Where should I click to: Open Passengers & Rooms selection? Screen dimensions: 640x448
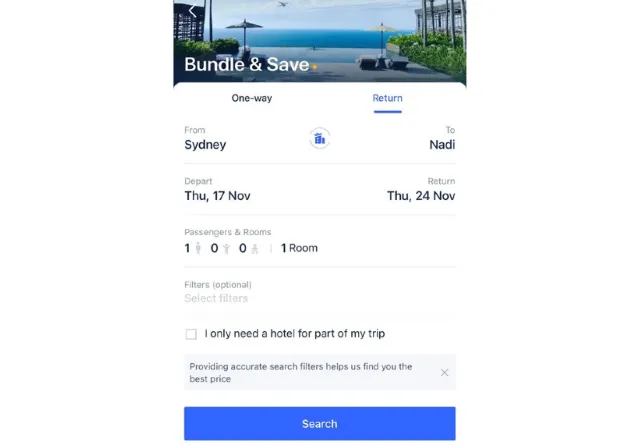click(x=320, y=241)
